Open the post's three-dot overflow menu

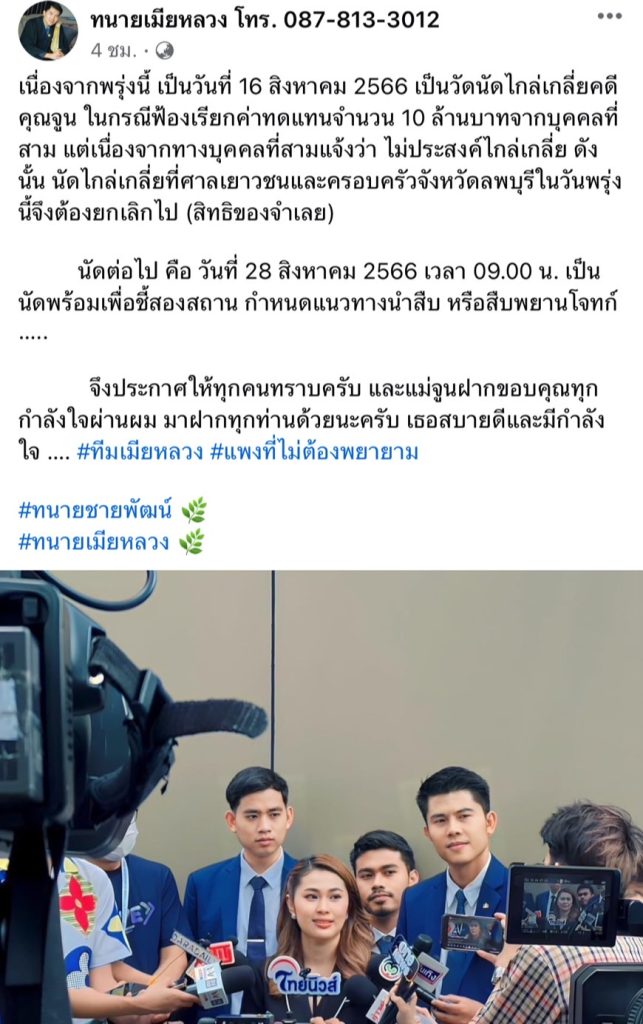[x=609, y=16]
